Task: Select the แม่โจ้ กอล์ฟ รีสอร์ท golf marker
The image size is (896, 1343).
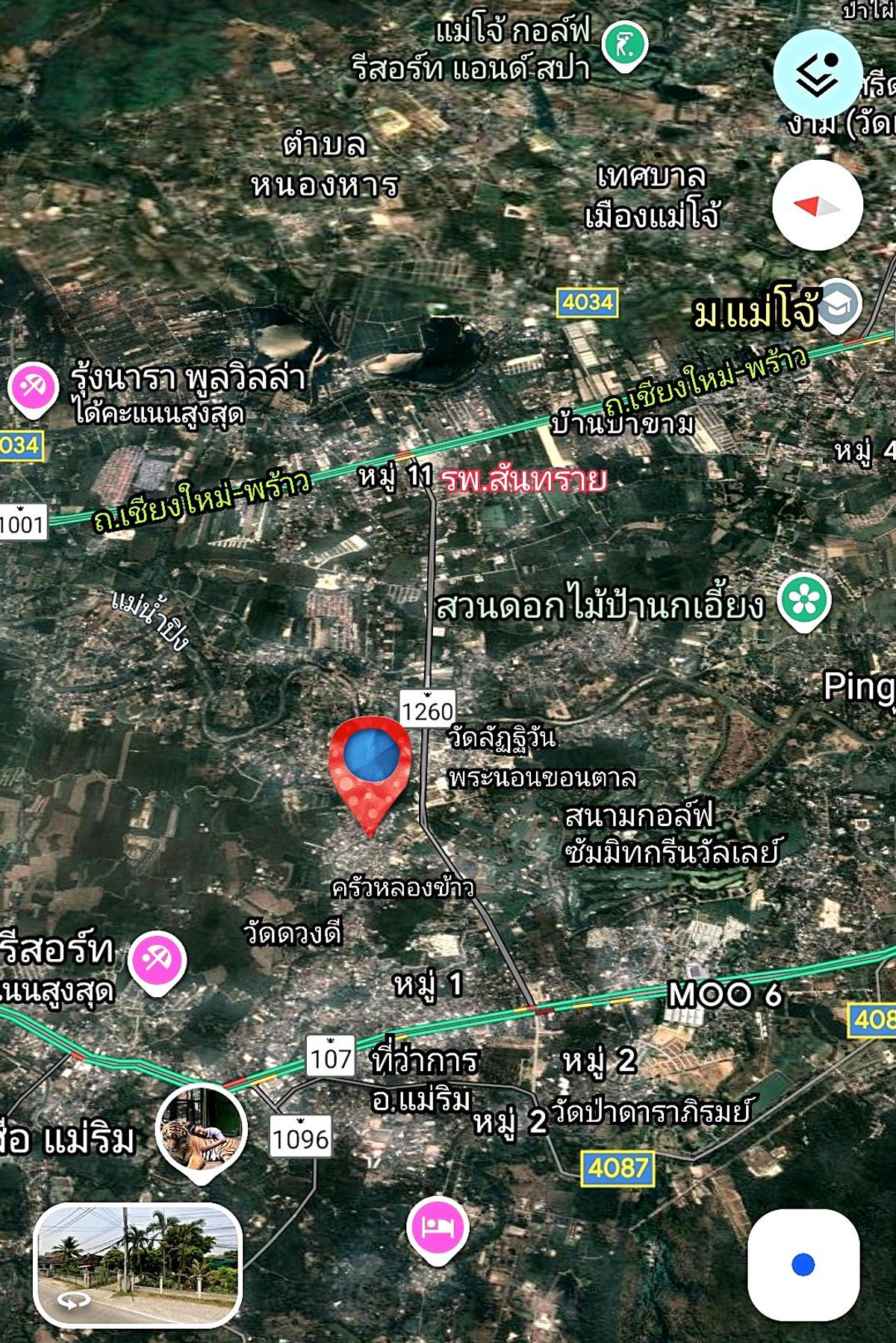Action: (625, 46)
